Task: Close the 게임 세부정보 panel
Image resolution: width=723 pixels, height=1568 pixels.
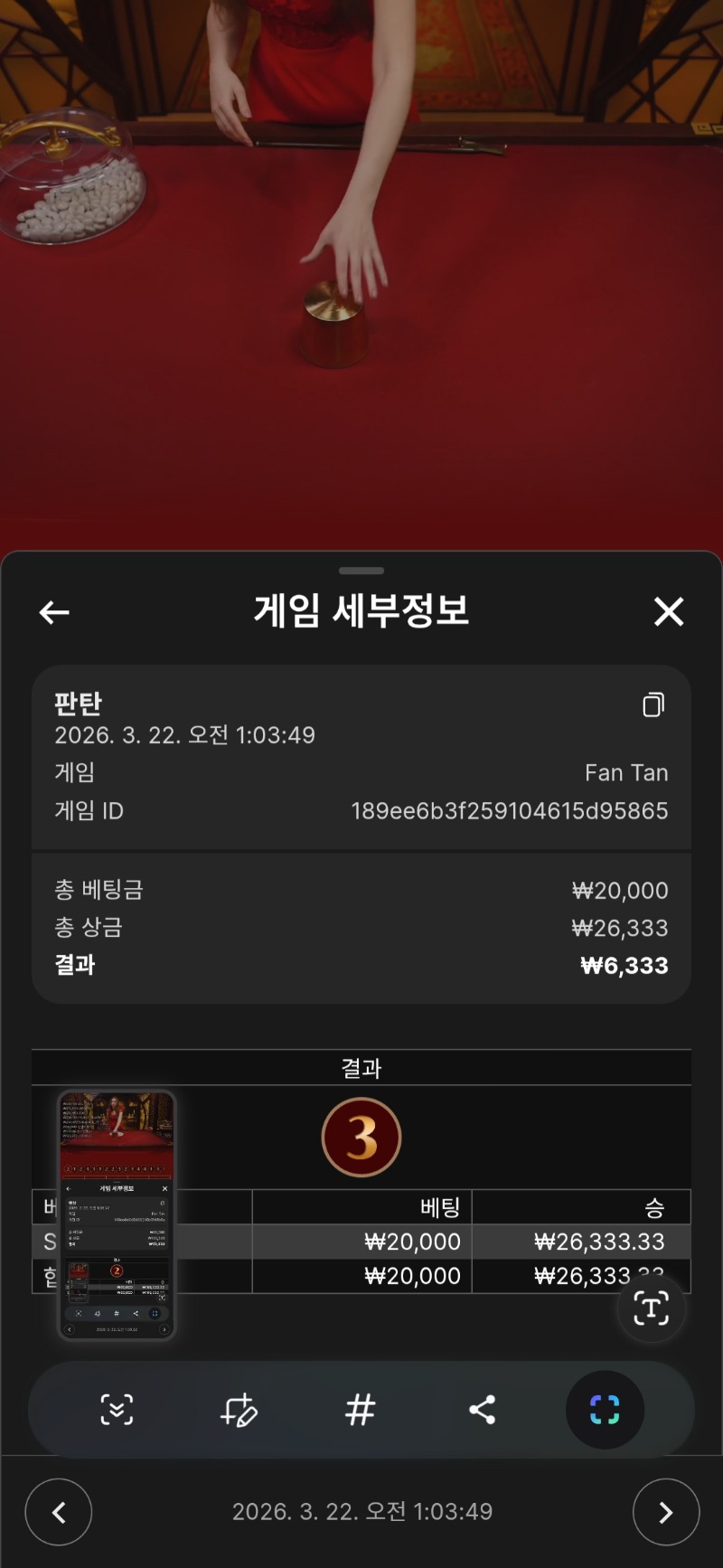Action: 669,612
